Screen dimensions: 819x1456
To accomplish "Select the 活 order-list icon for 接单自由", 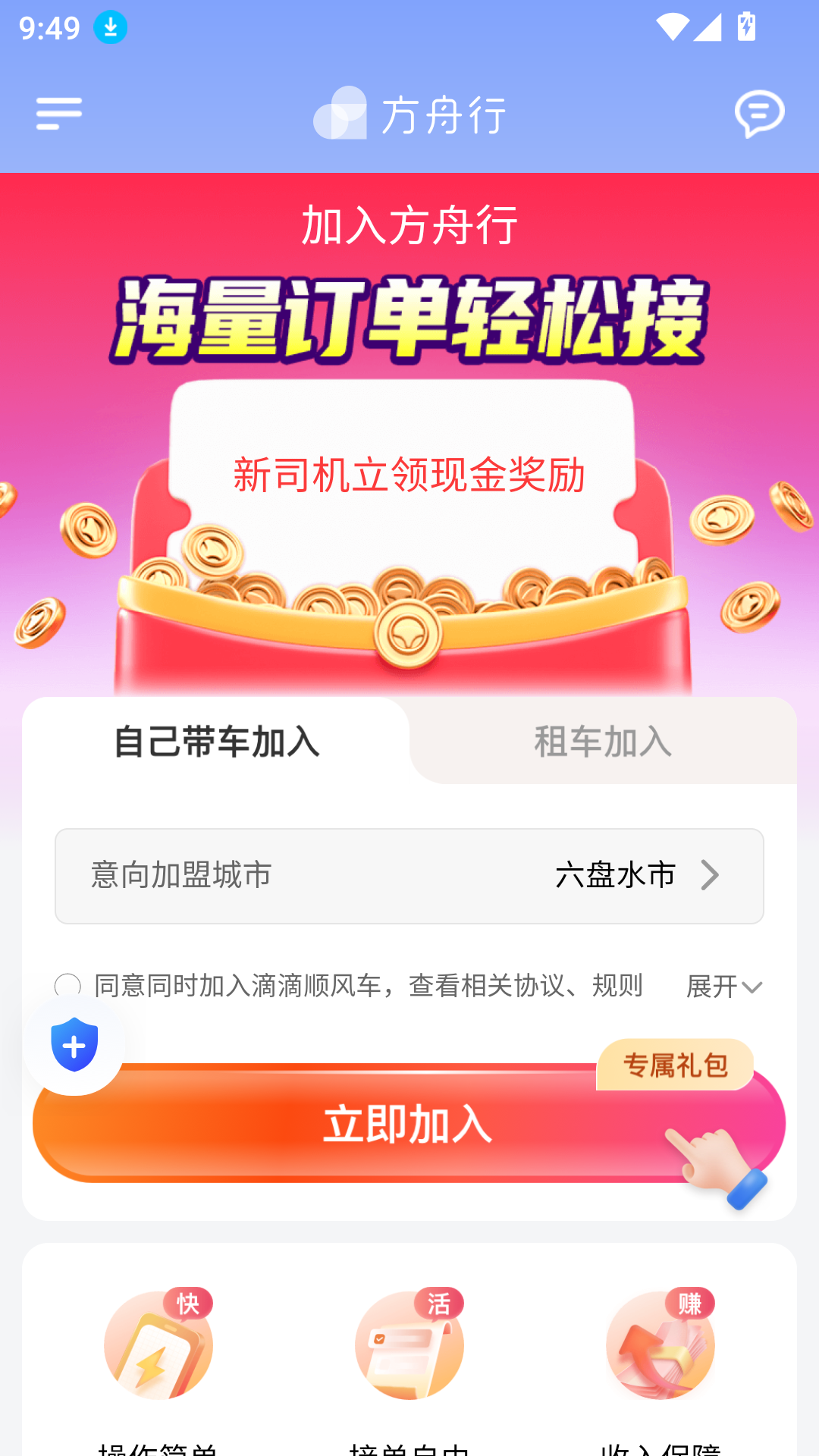I will tap(409, 1346).
